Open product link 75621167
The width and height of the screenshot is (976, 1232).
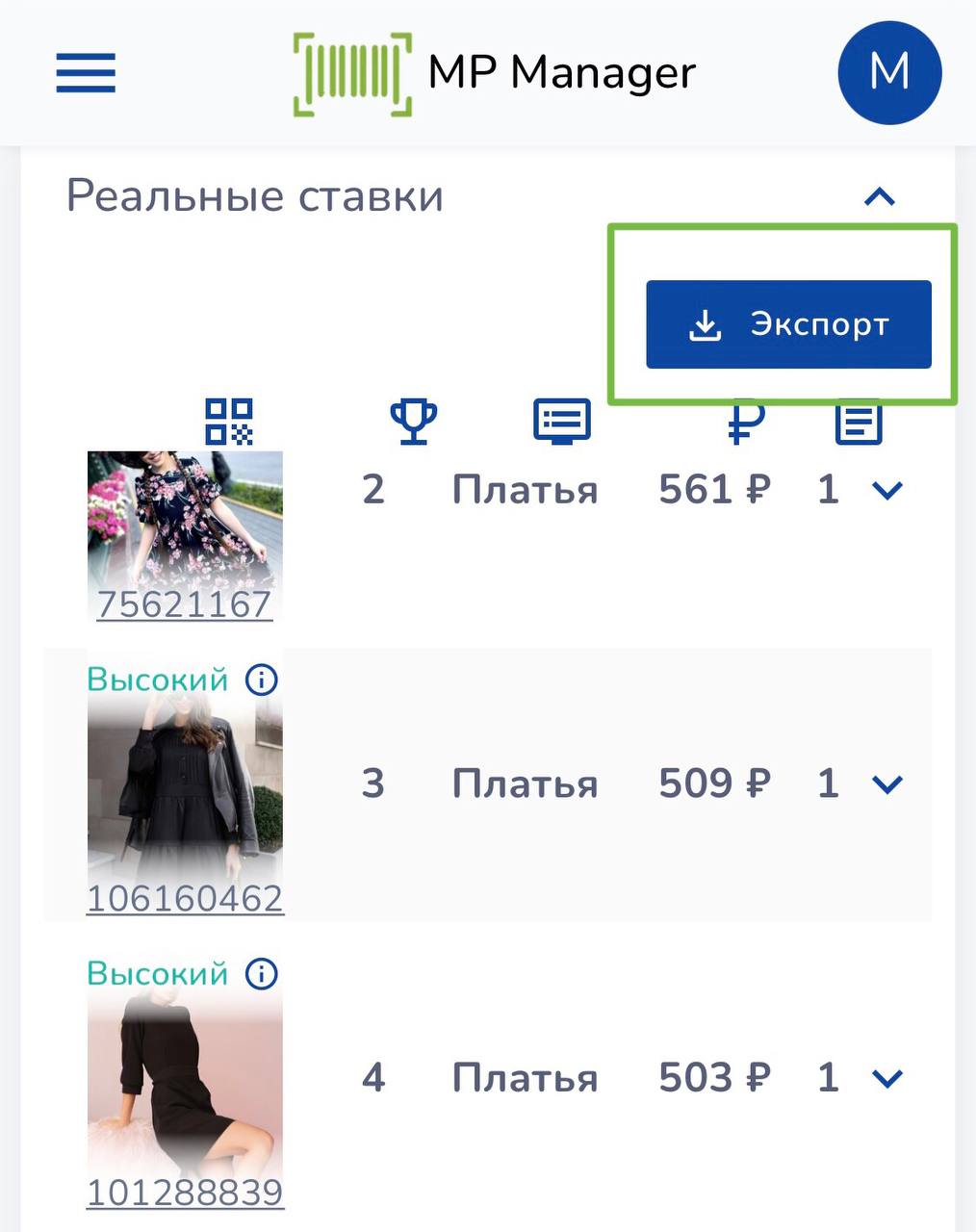coord(185,604)
